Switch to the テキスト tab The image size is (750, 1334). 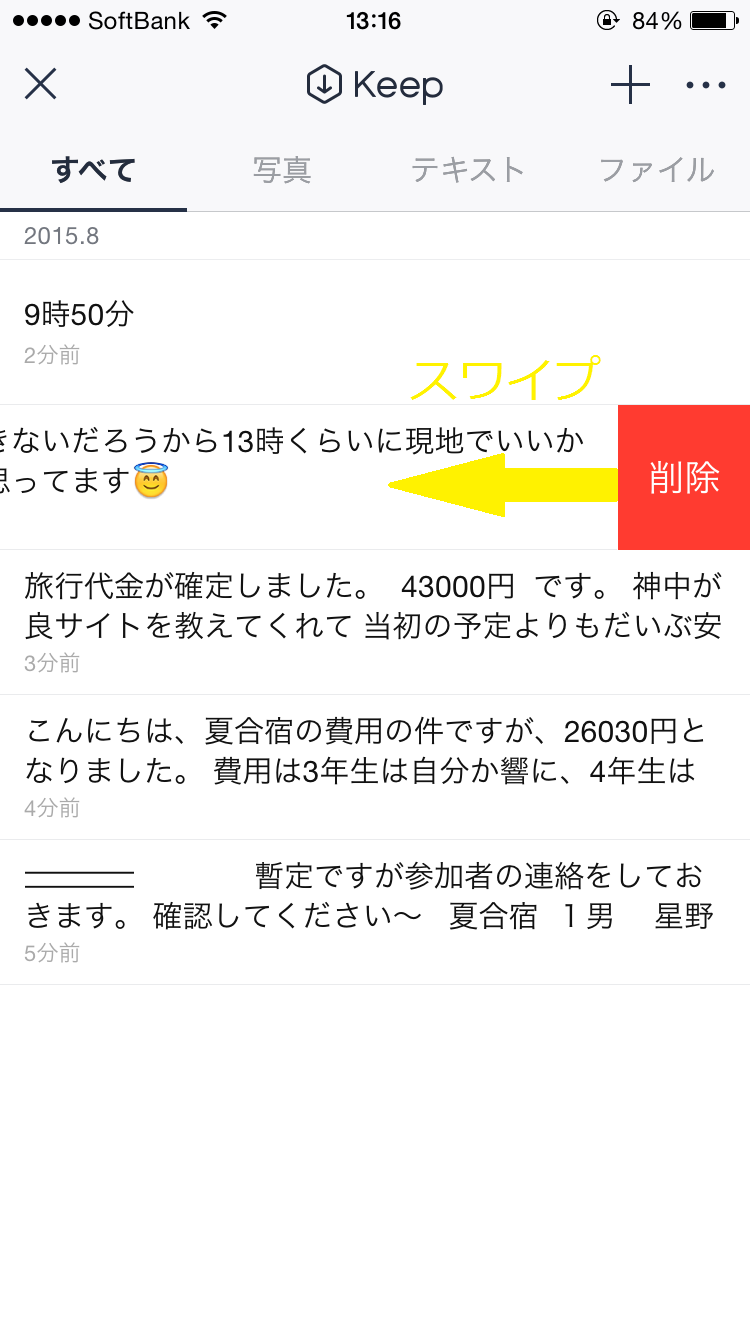[x=468, y=170]
